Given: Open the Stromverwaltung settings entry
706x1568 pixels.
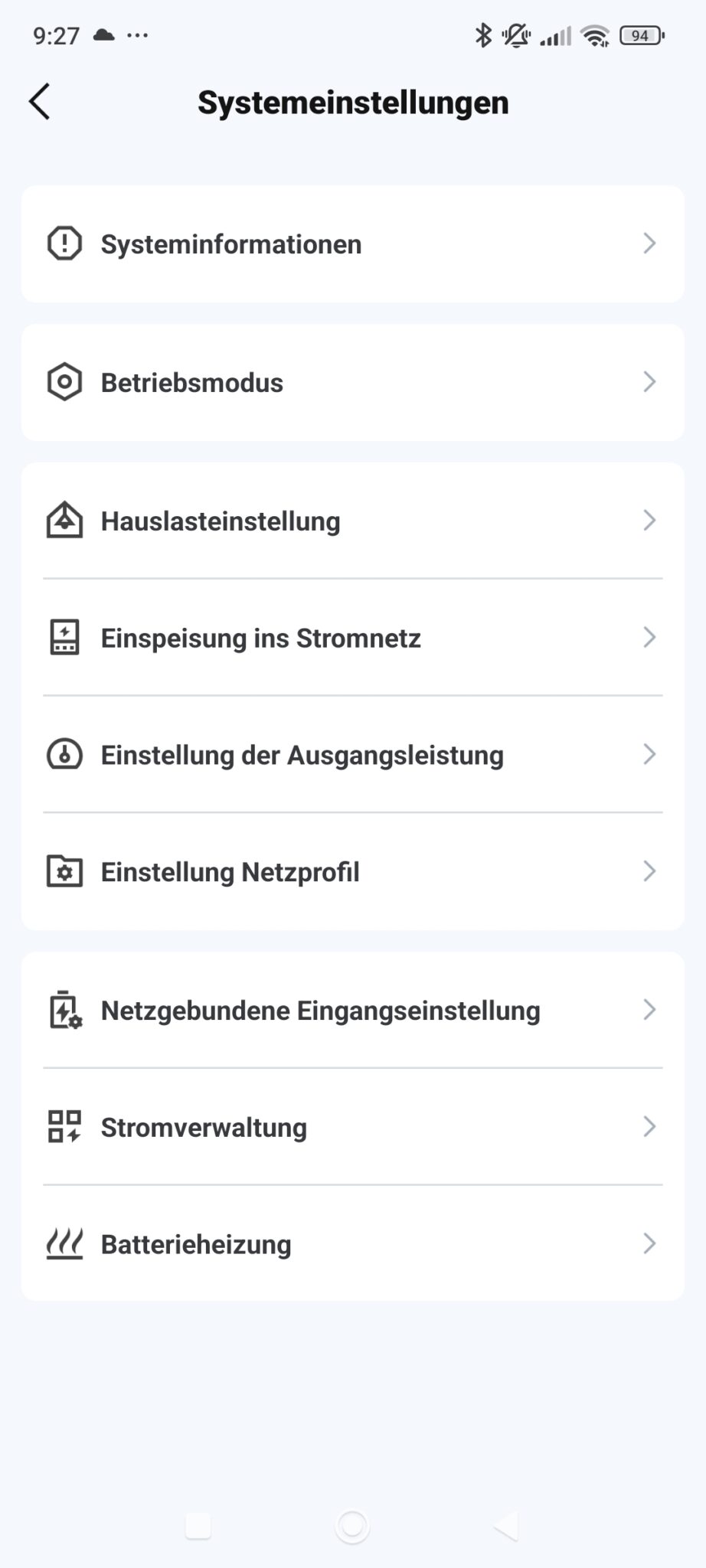Looking at the screenshot, I should (x=352, y=1126).
